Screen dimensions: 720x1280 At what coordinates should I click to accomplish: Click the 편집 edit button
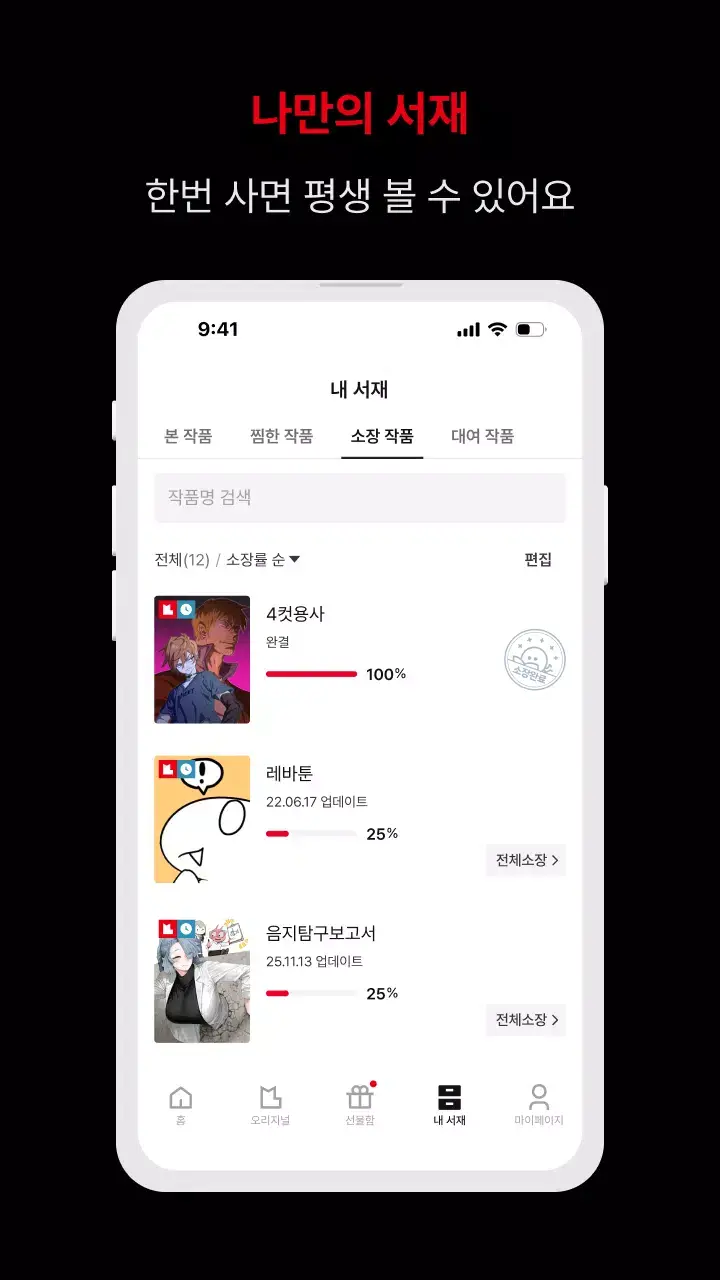click(x=540, y=560)
